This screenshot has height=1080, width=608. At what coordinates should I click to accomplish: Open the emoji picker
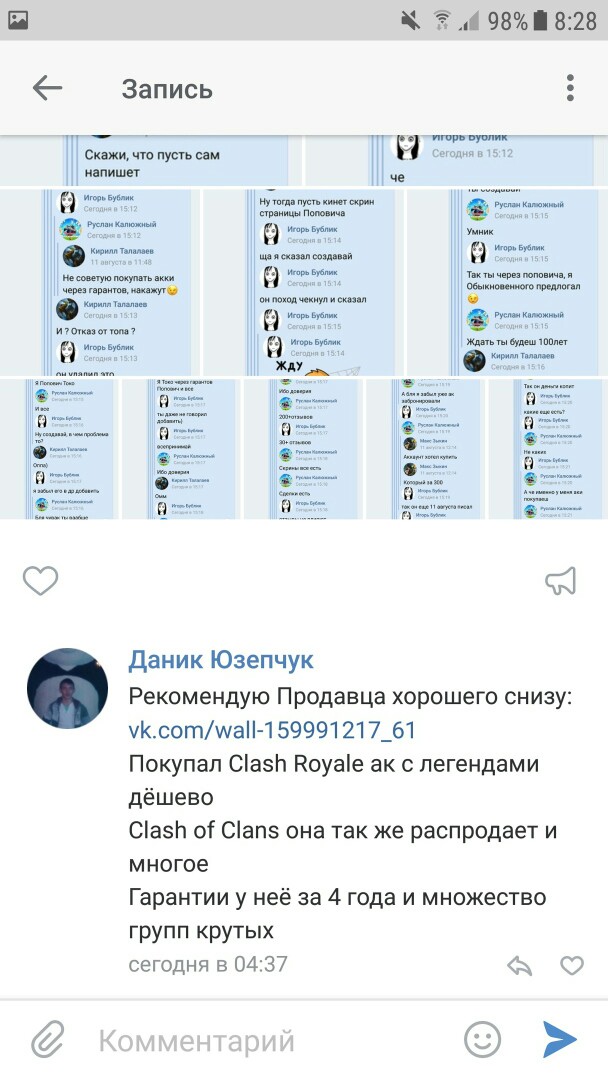[x=484, y=1040]
